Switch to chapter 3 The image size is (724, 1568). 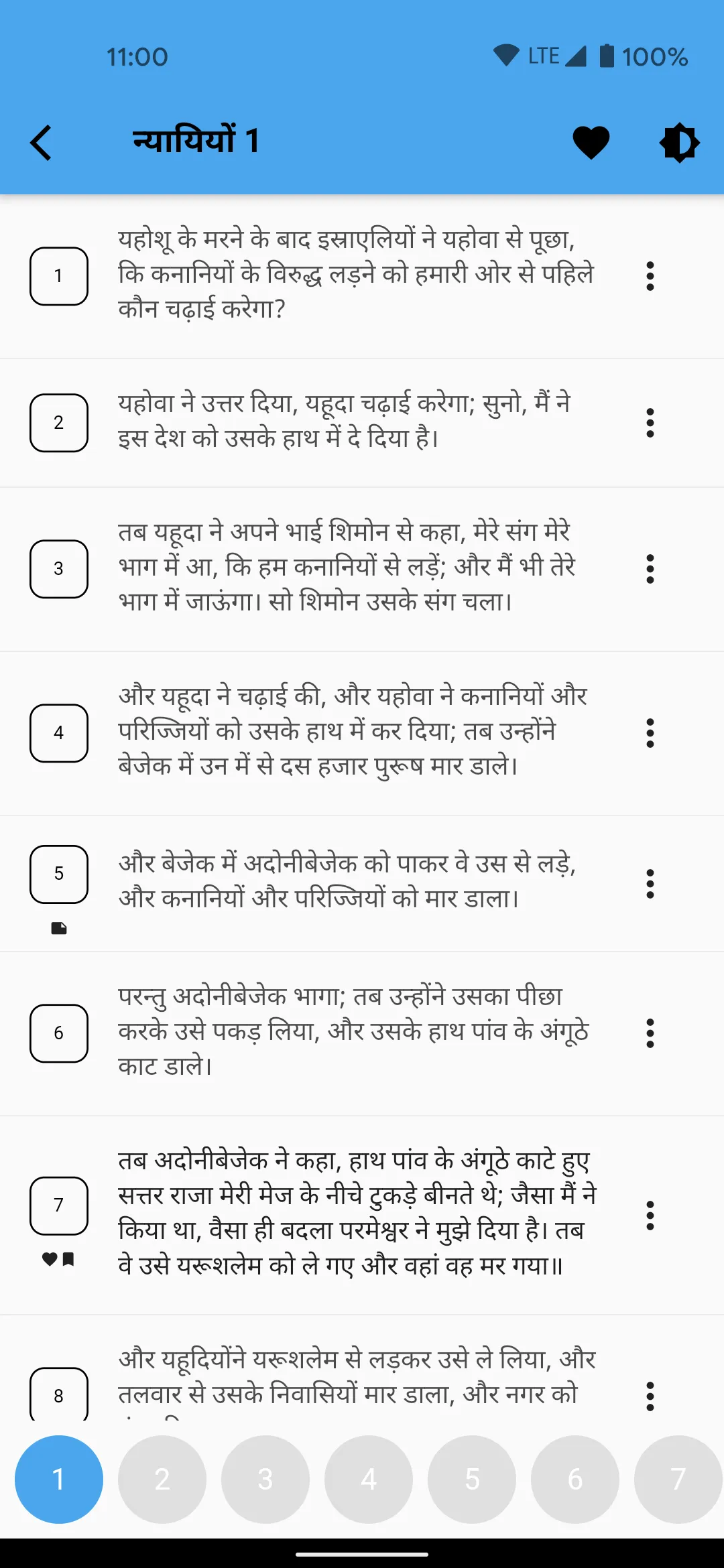[x=265, y=1479]
